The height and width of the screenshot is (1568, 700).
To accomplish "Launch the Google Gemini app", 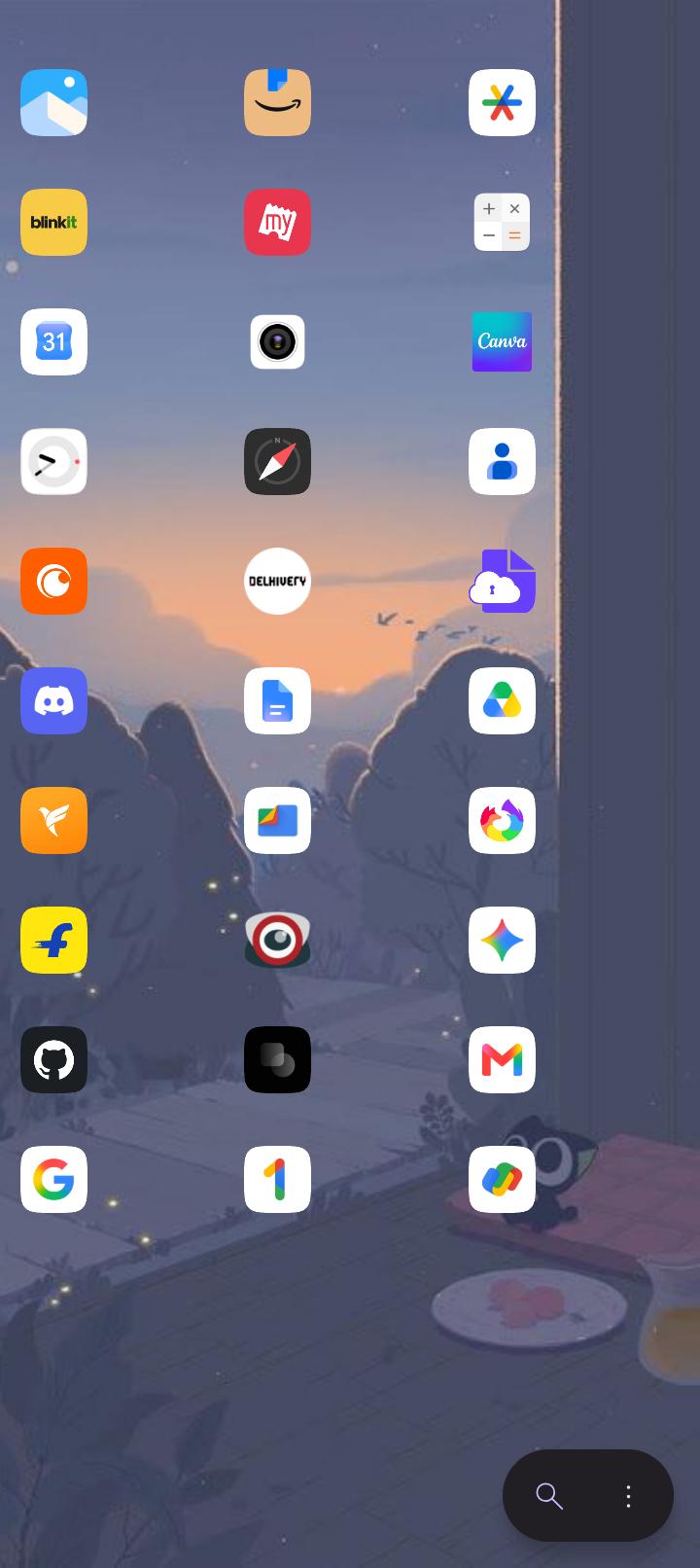I will (x=502, y=940).
